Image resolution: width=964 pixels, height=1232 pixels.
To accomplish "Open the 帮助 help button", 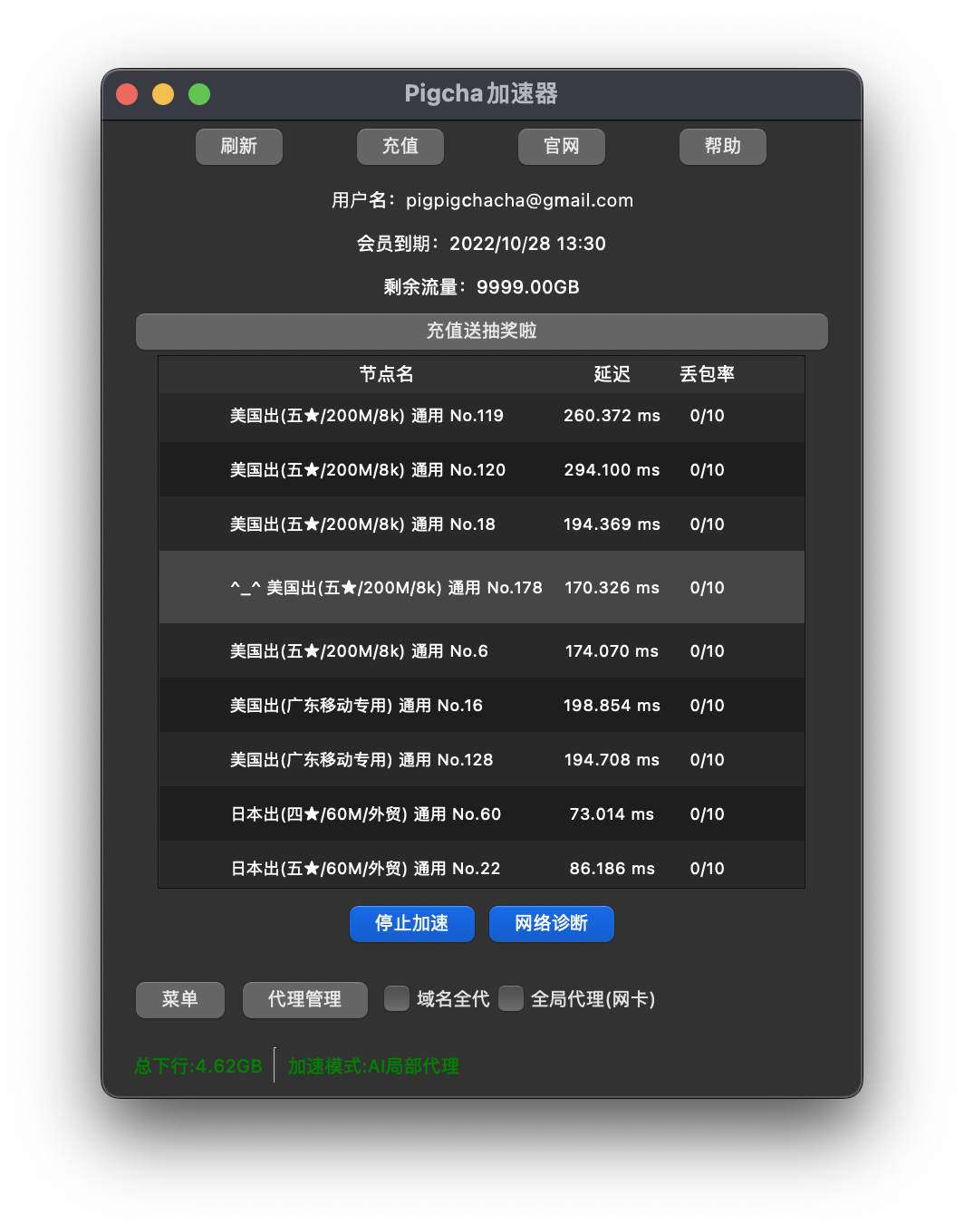I will (x=723, y=147).
